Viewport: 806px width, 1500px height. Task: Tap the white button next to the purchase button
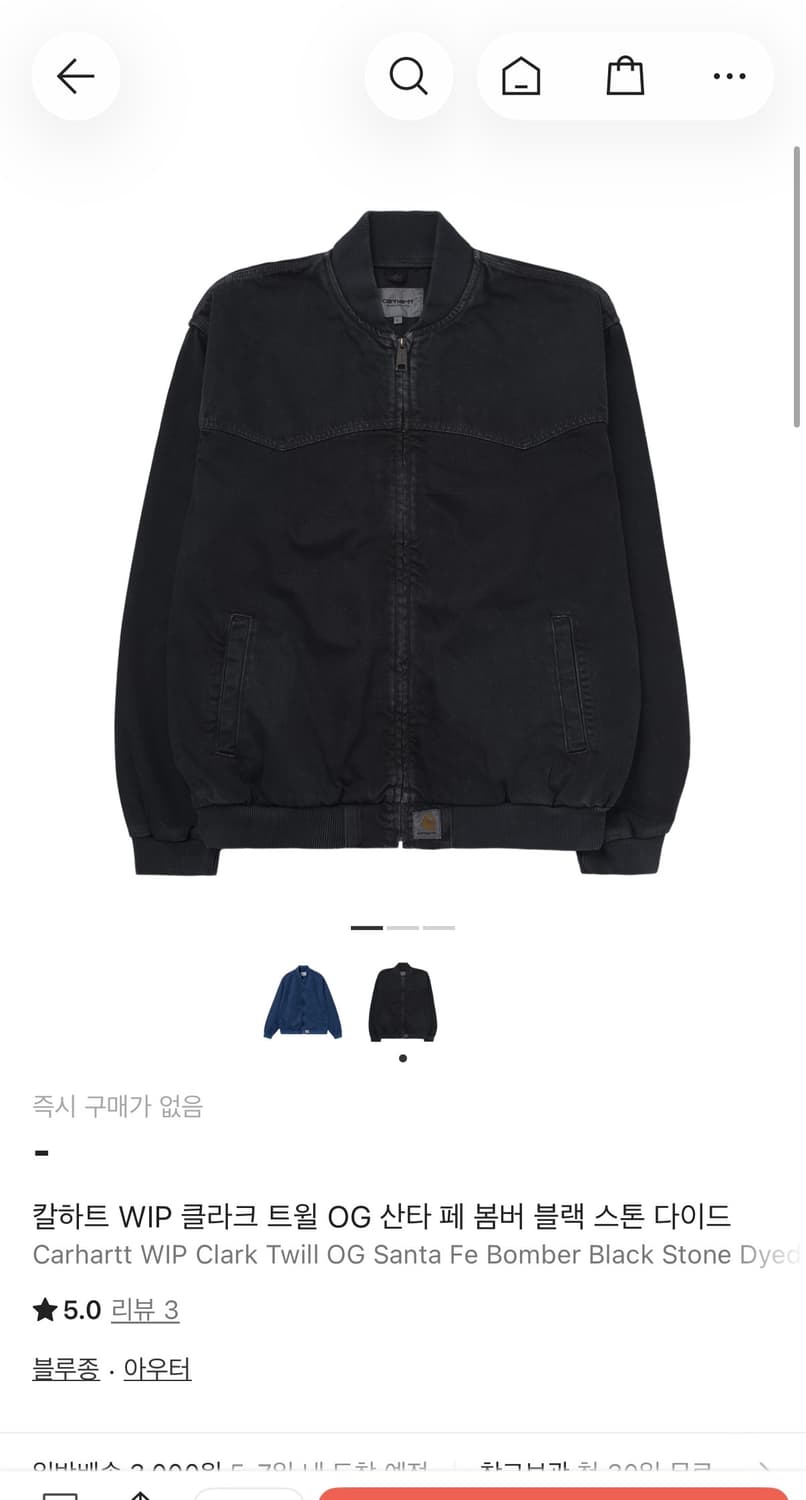[x=250, y=1495]
